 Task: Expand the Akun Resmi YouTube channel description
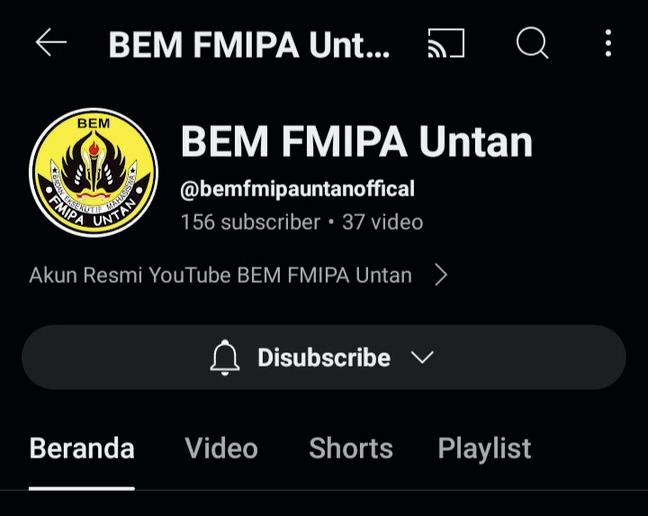click(239, 275)
